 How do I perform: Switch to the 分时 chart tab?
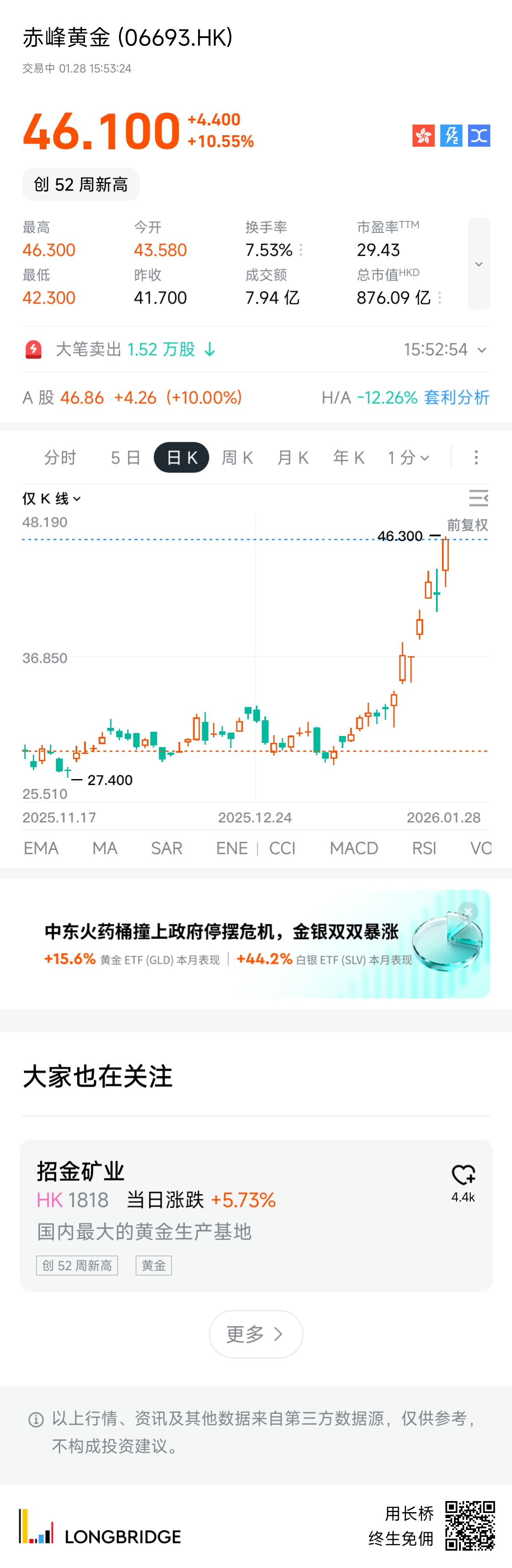(x=60, y=458)
